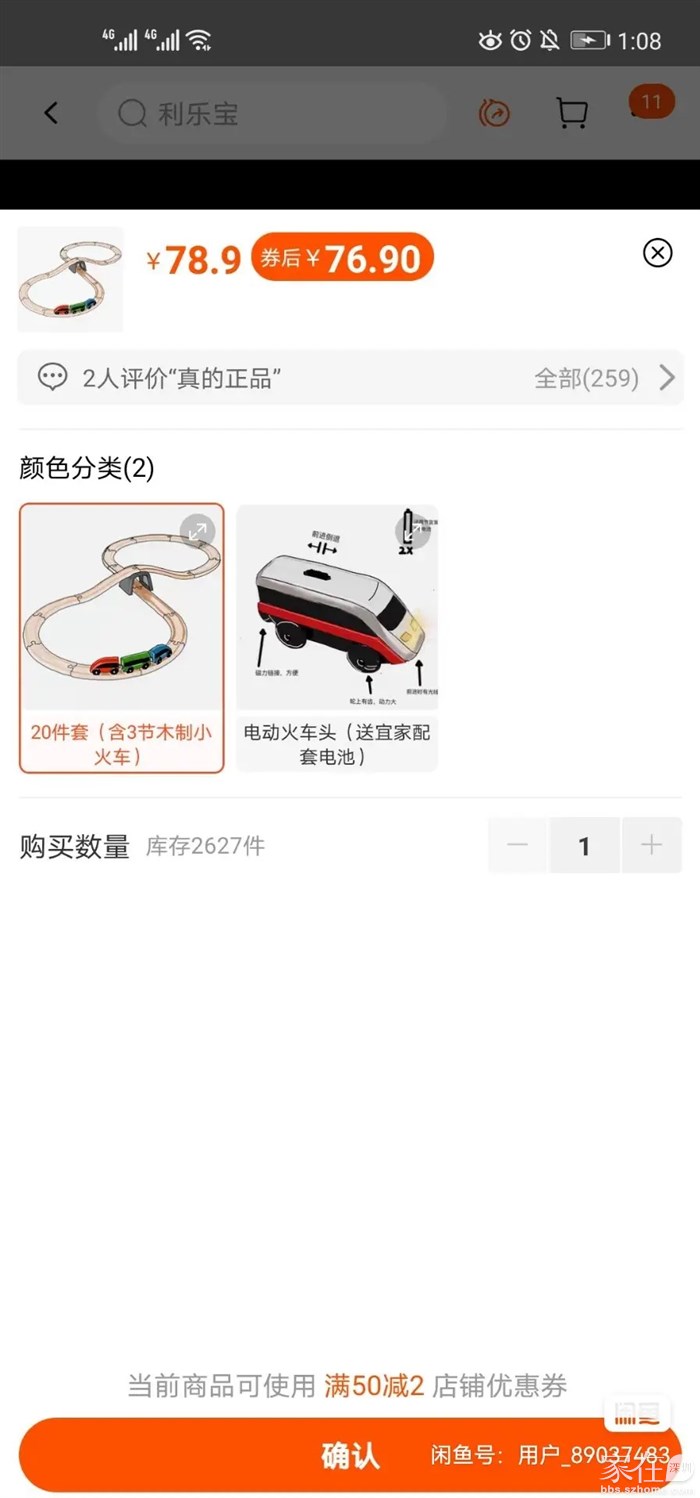Tap the 利乐宝 search box
The height and width of the screenshot is (1498, 700).
click(270, 114)
